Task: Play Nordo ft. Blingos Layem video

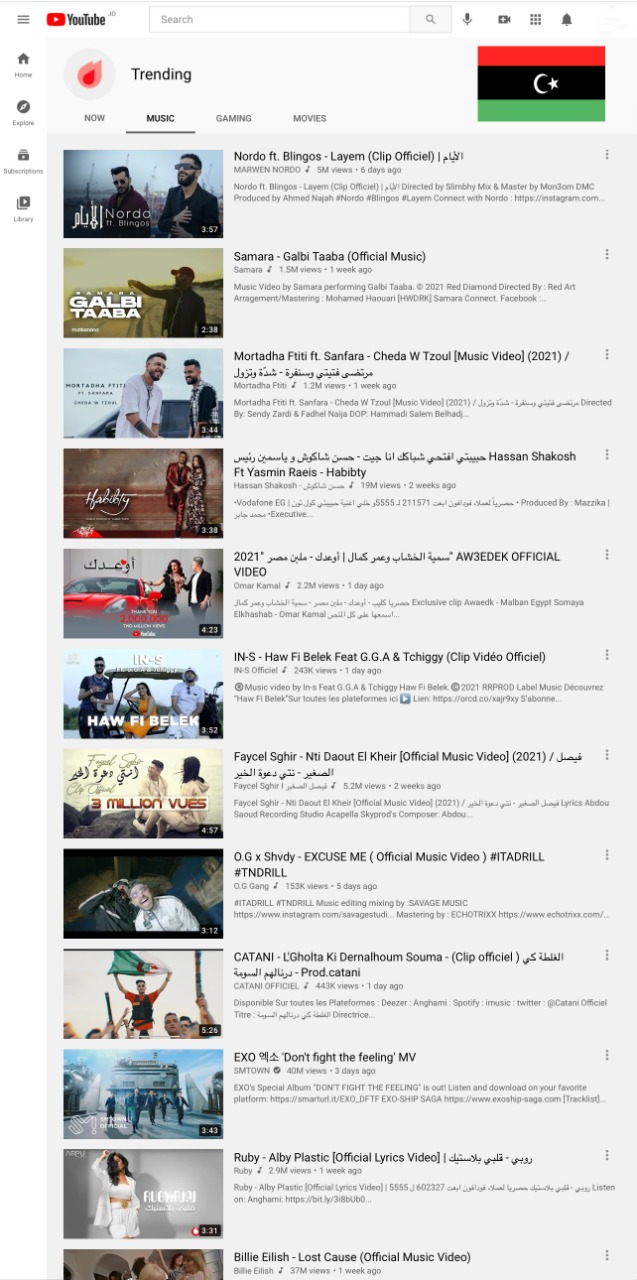Action: (x=143, y=194)
